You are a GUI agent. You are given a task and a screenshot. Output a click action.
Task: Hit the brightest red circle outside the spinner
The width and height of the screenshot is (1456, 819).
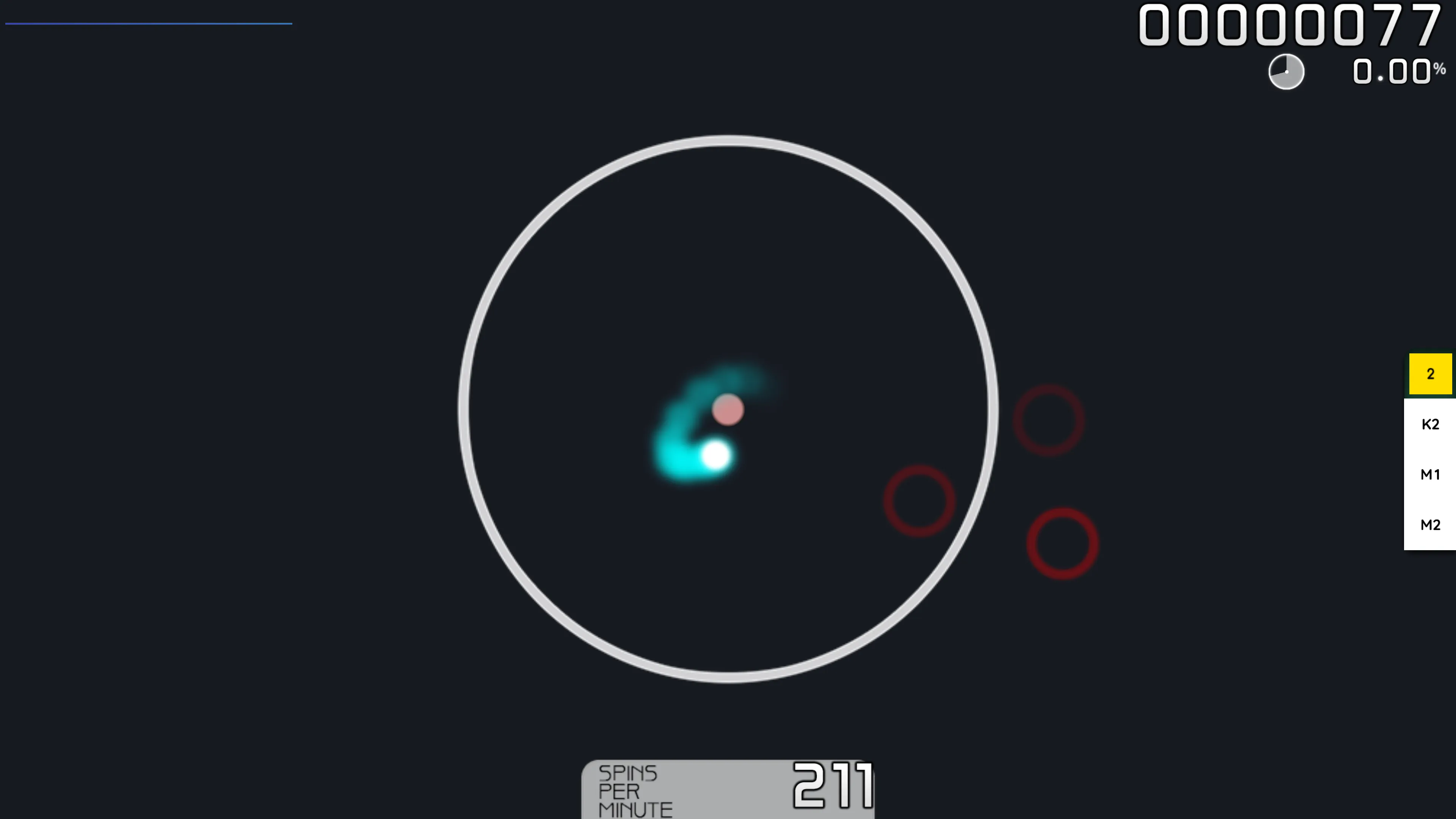click(1062, 544)
